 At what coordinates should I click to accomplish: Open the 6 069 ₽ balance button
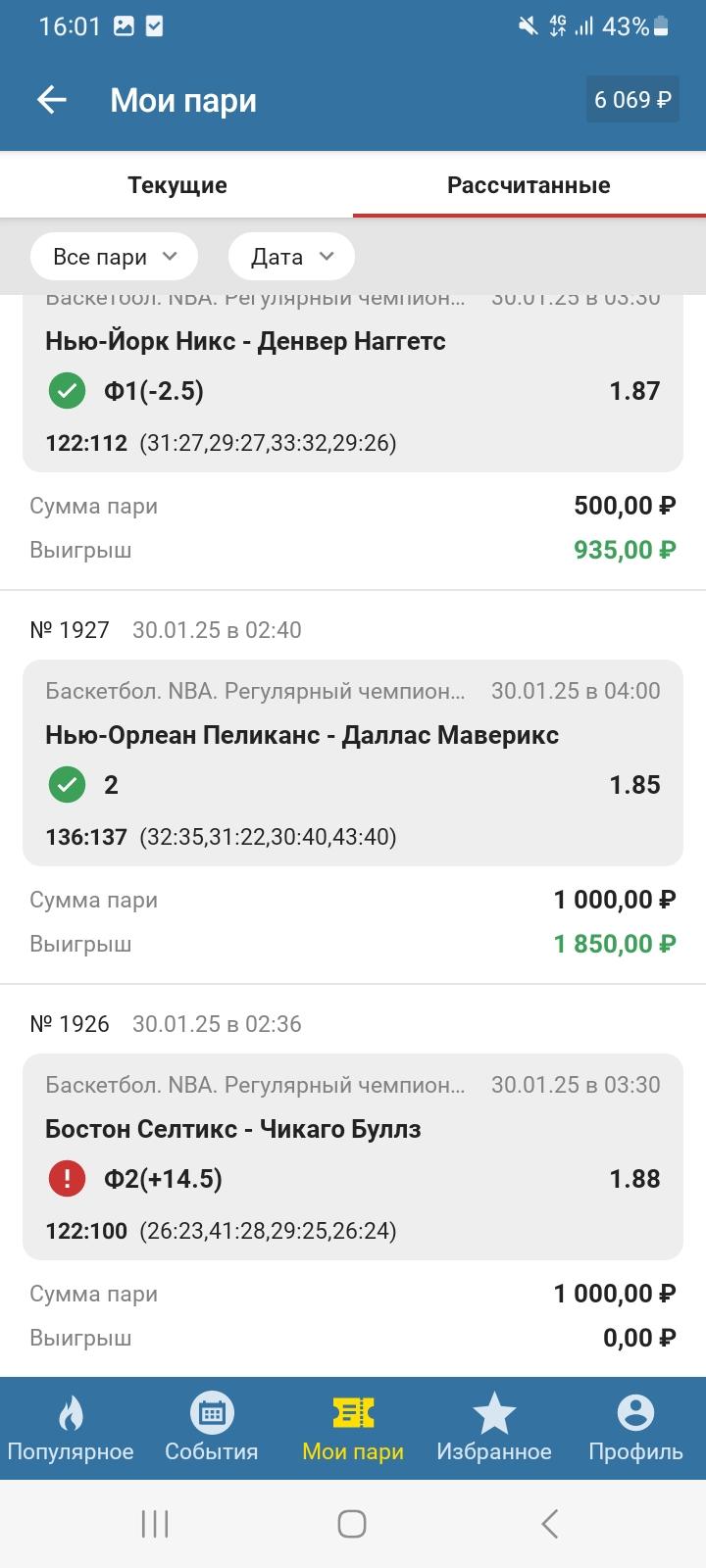632,100
